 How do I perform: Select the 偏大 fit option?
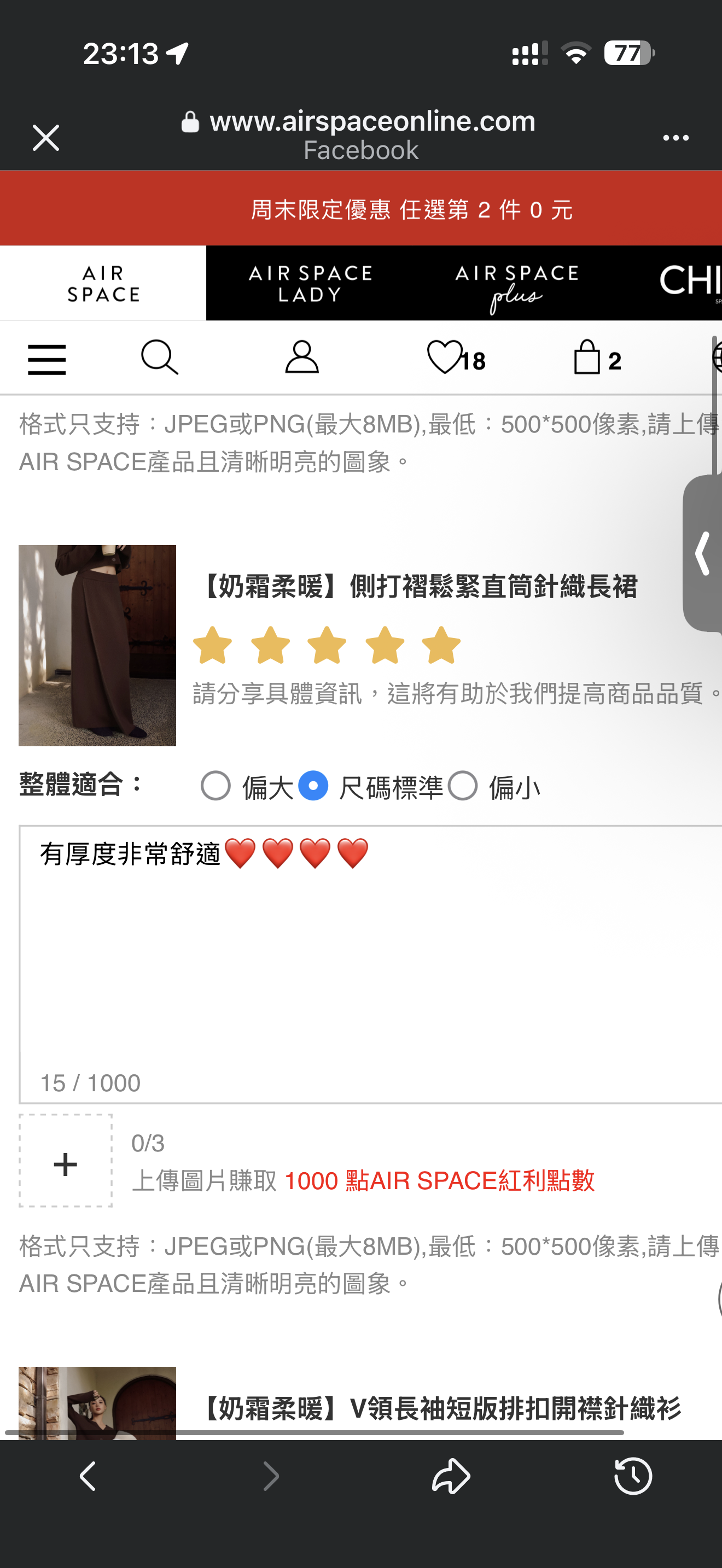(216, 786)
